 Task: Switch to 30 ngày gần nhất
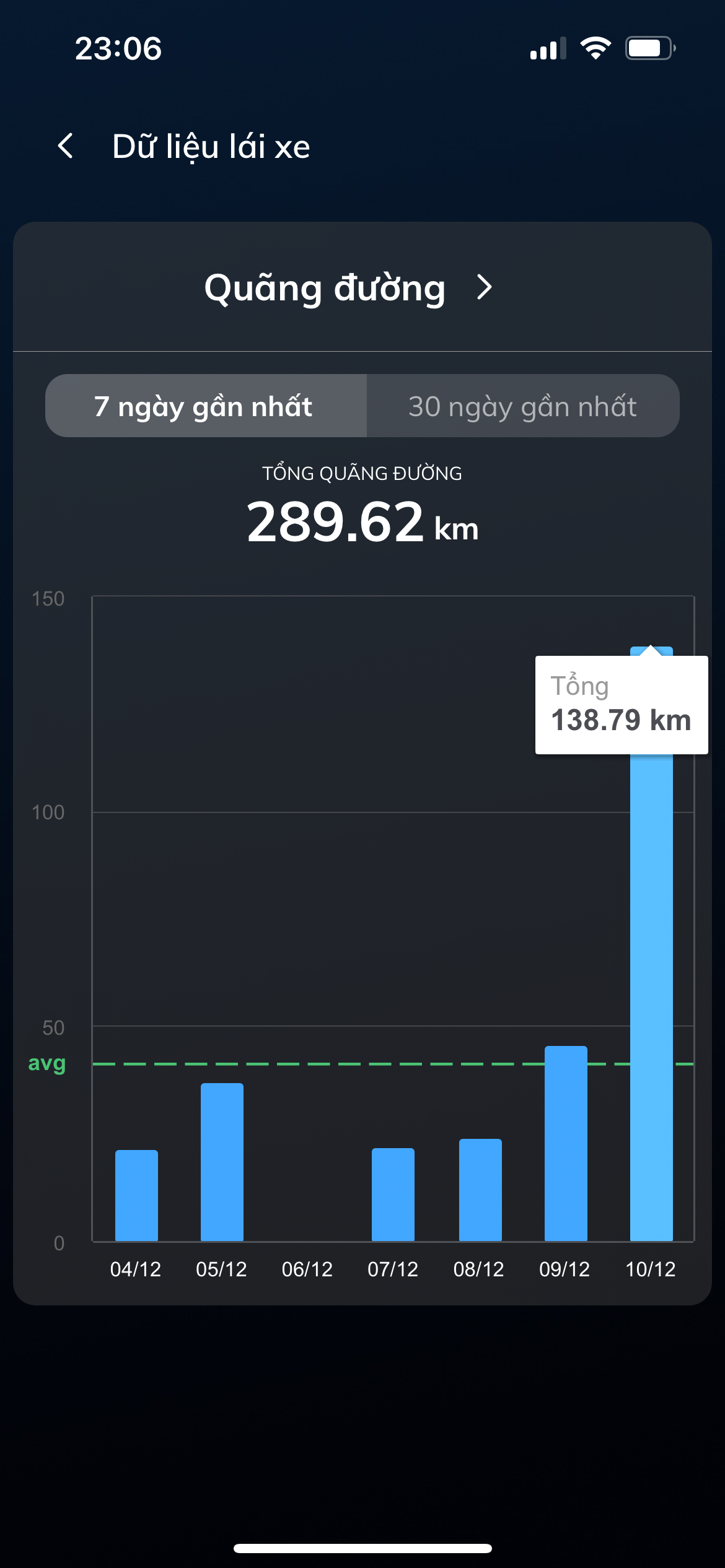pyautogui.click(x=522, y=406)
